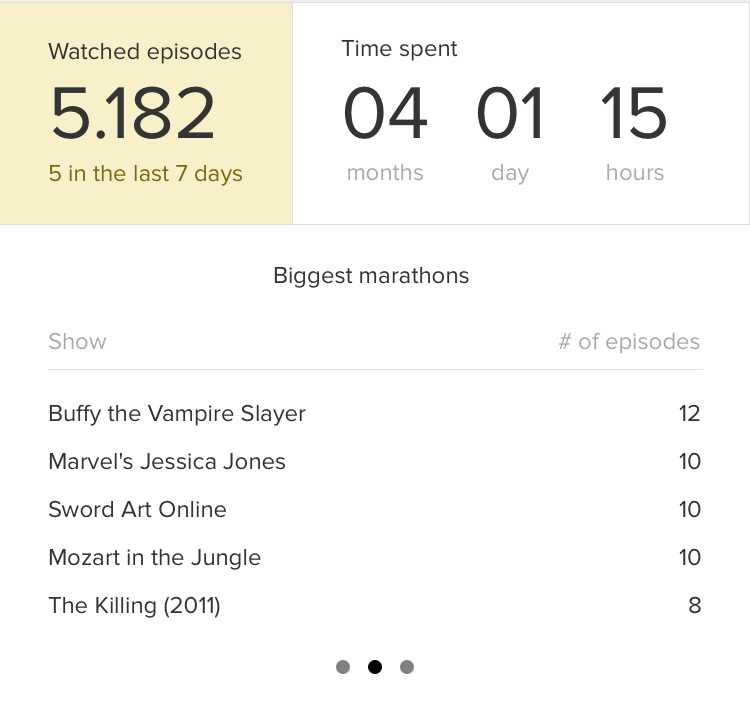The width and height of the screenshot is (750, 708).
Task: Select the Watched episodes panel
Action: pos(146,113)
